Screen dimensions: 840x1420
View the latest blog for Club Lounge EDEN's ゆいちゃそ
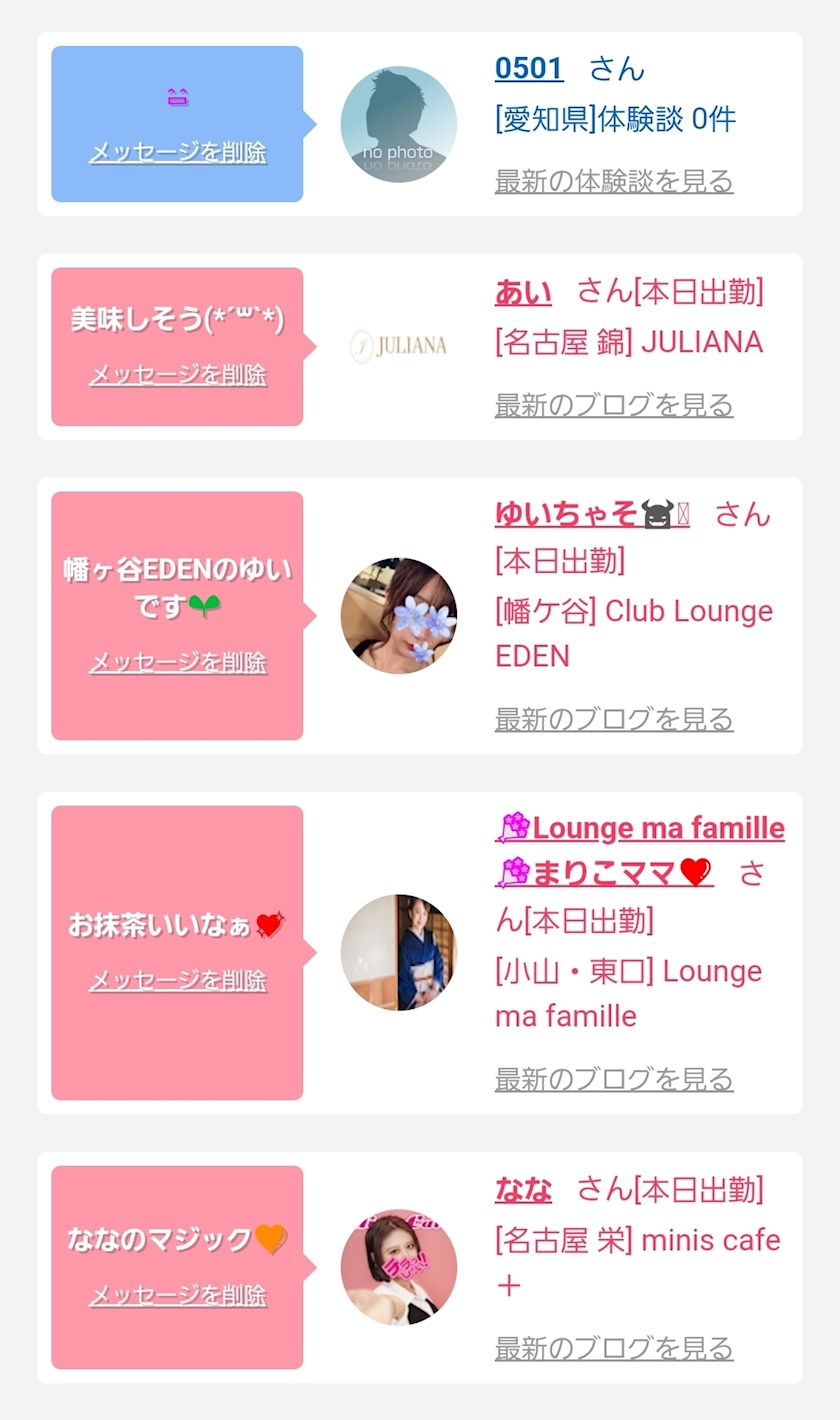(x=614, y=719)
